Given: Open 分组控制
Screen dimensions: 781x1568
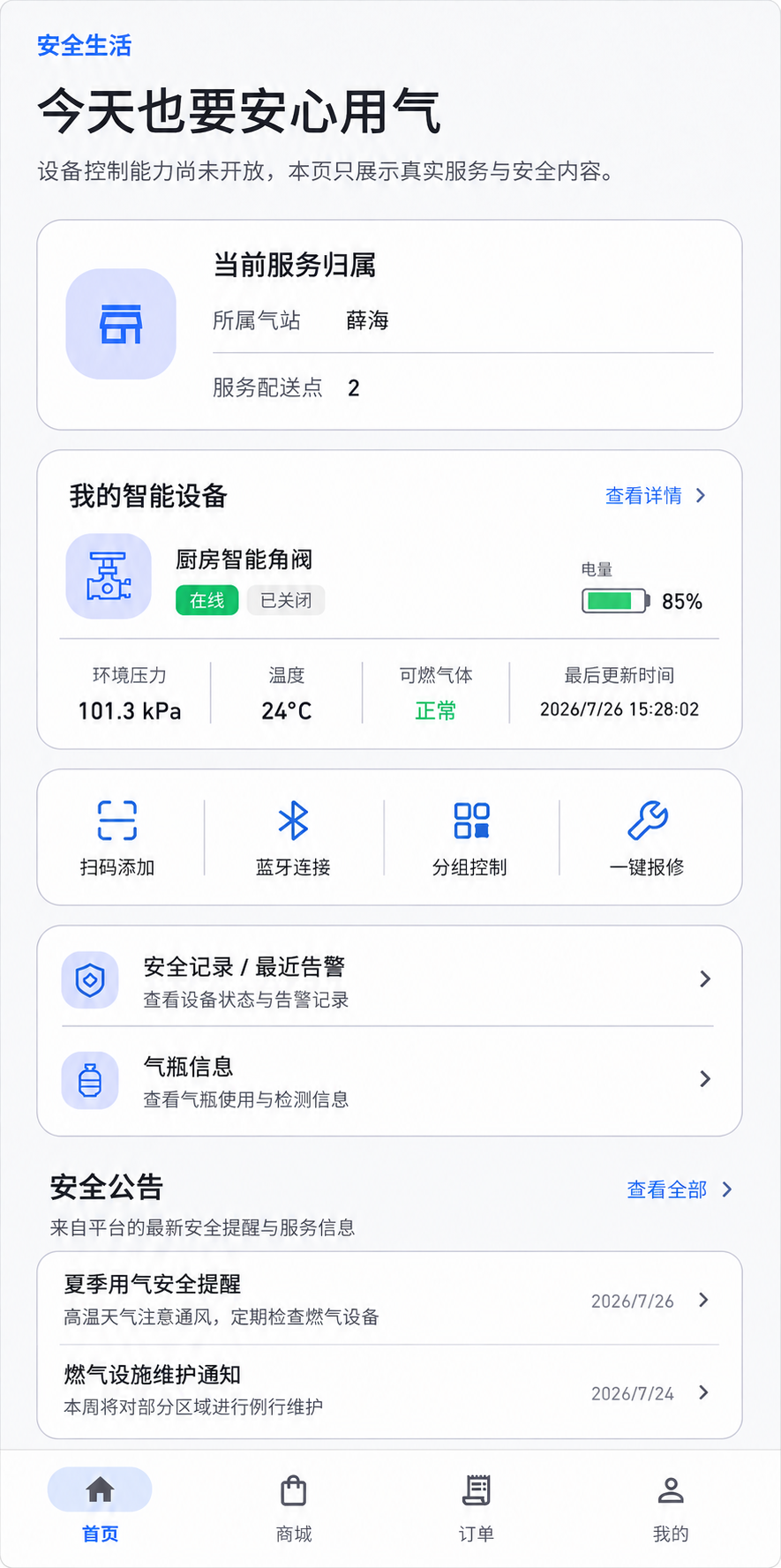Looking at the screenshot, I should coord(470,838).
